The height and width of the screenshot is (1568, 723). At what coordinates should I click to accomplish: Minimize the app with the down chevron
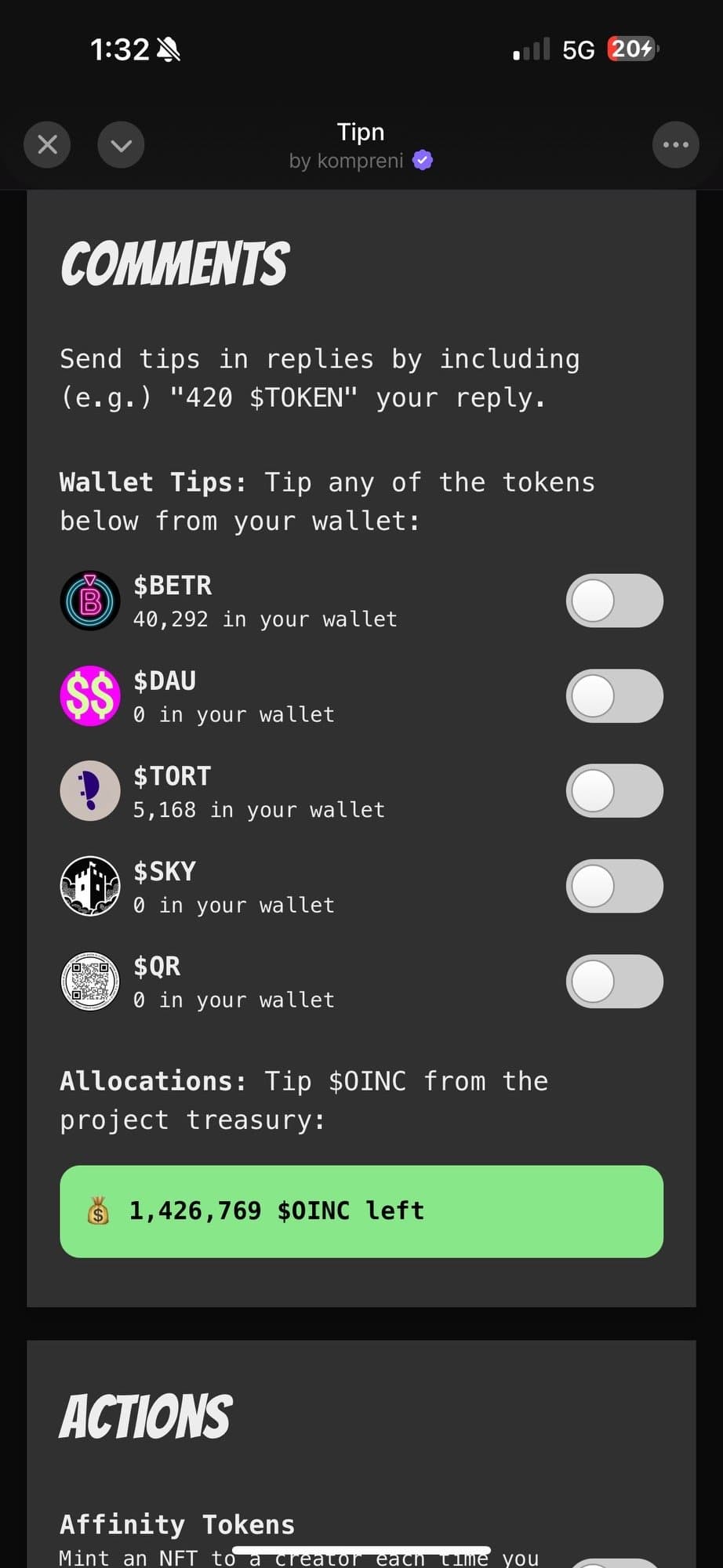tap(121, 145)
